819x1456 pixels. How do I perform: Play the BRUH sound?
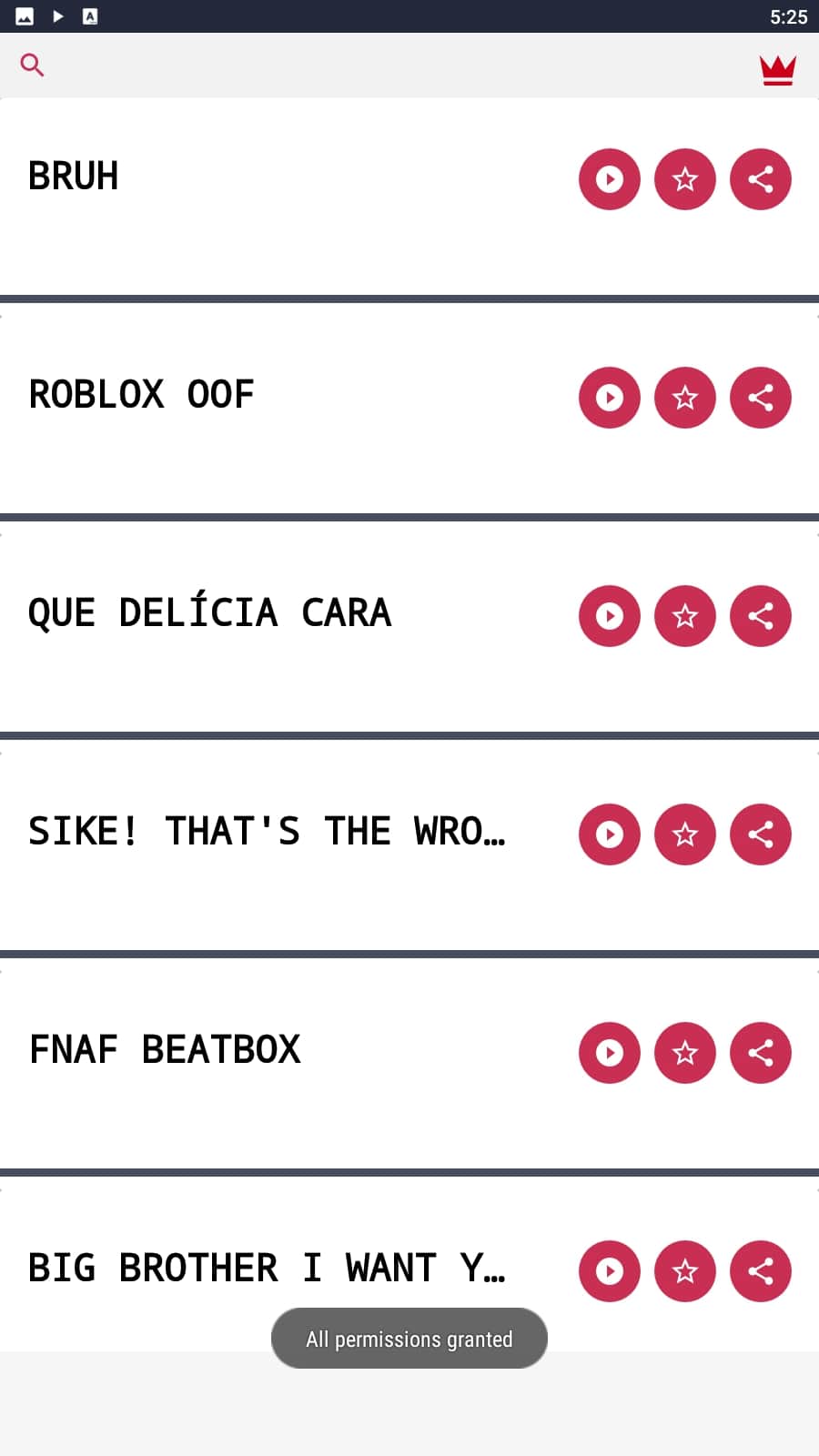point(610,179)
